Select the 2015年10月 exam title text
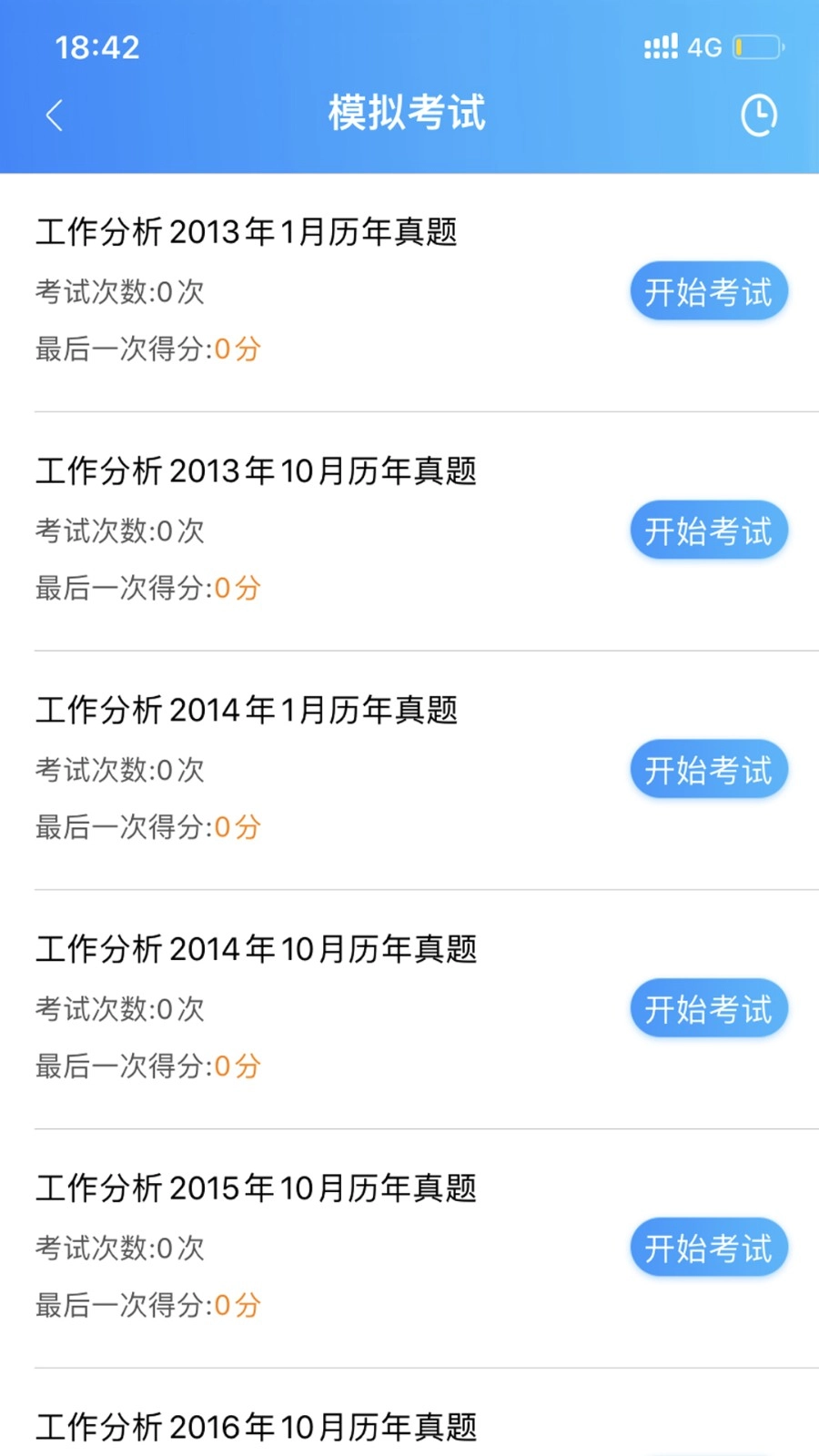The width and height of the screenshot is (819, 1456). pyautogui.click(x=256, y=1187)
